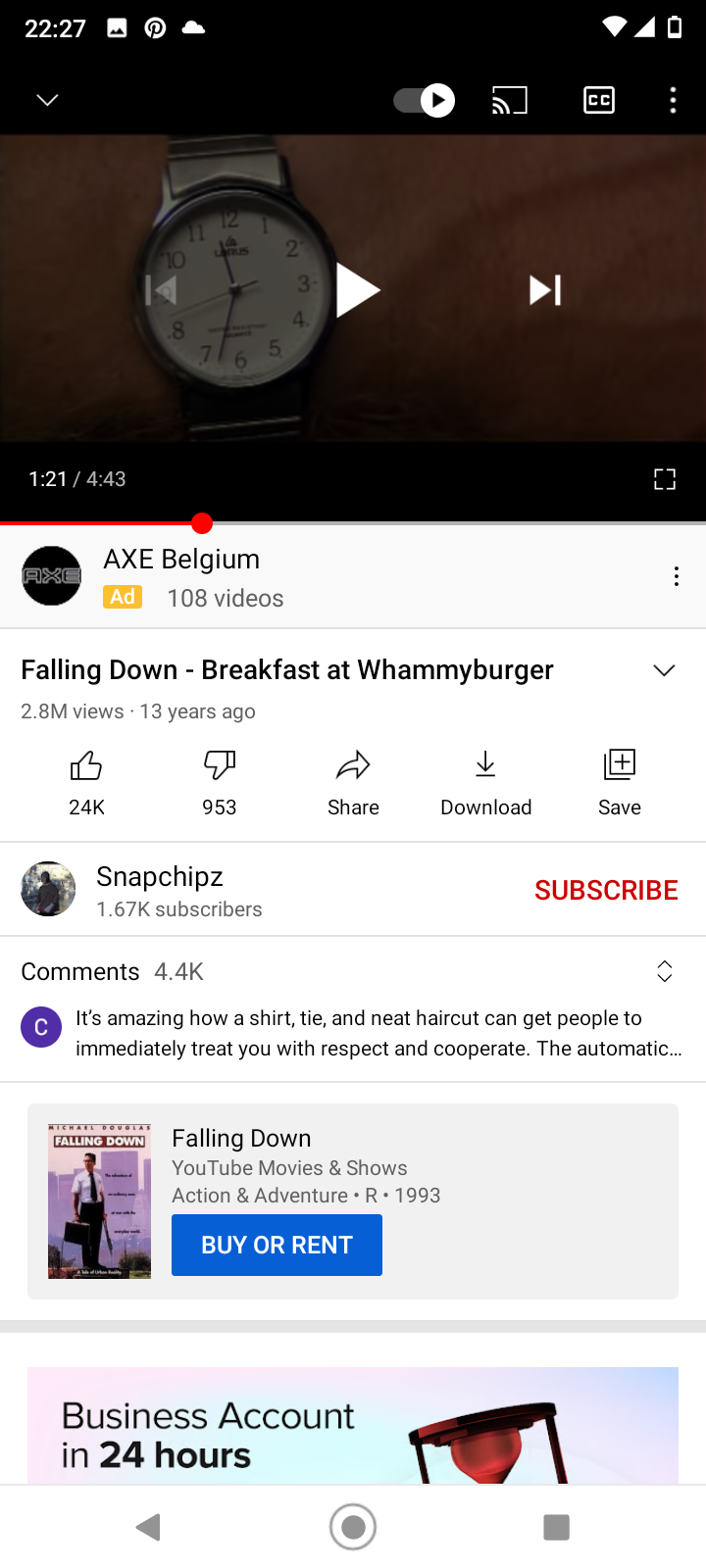Play the paused video
The width and height of the screenshot is (706, 1568).
357,290
